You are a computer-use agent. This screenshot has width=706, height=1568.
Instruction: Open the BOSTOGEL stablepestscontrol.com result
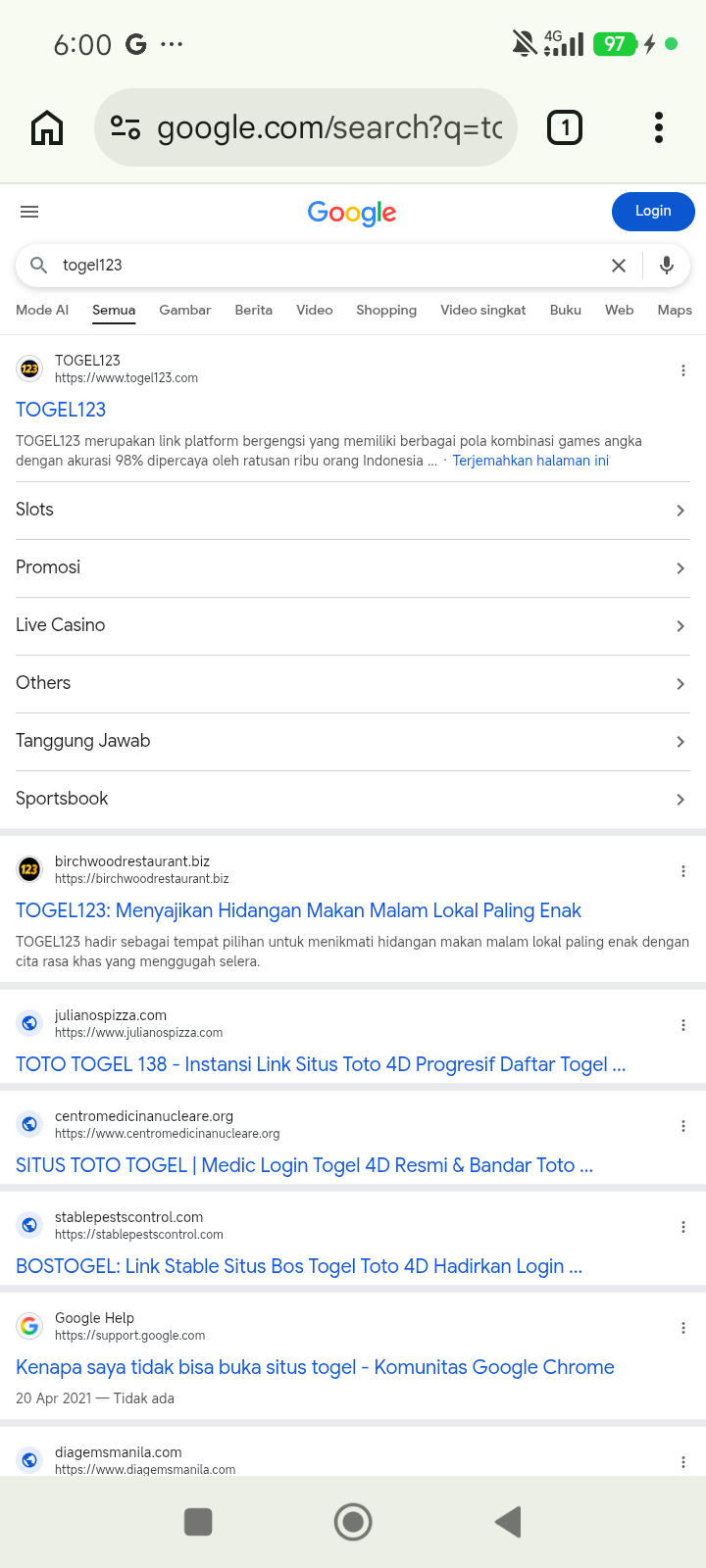click(299, 1266)
